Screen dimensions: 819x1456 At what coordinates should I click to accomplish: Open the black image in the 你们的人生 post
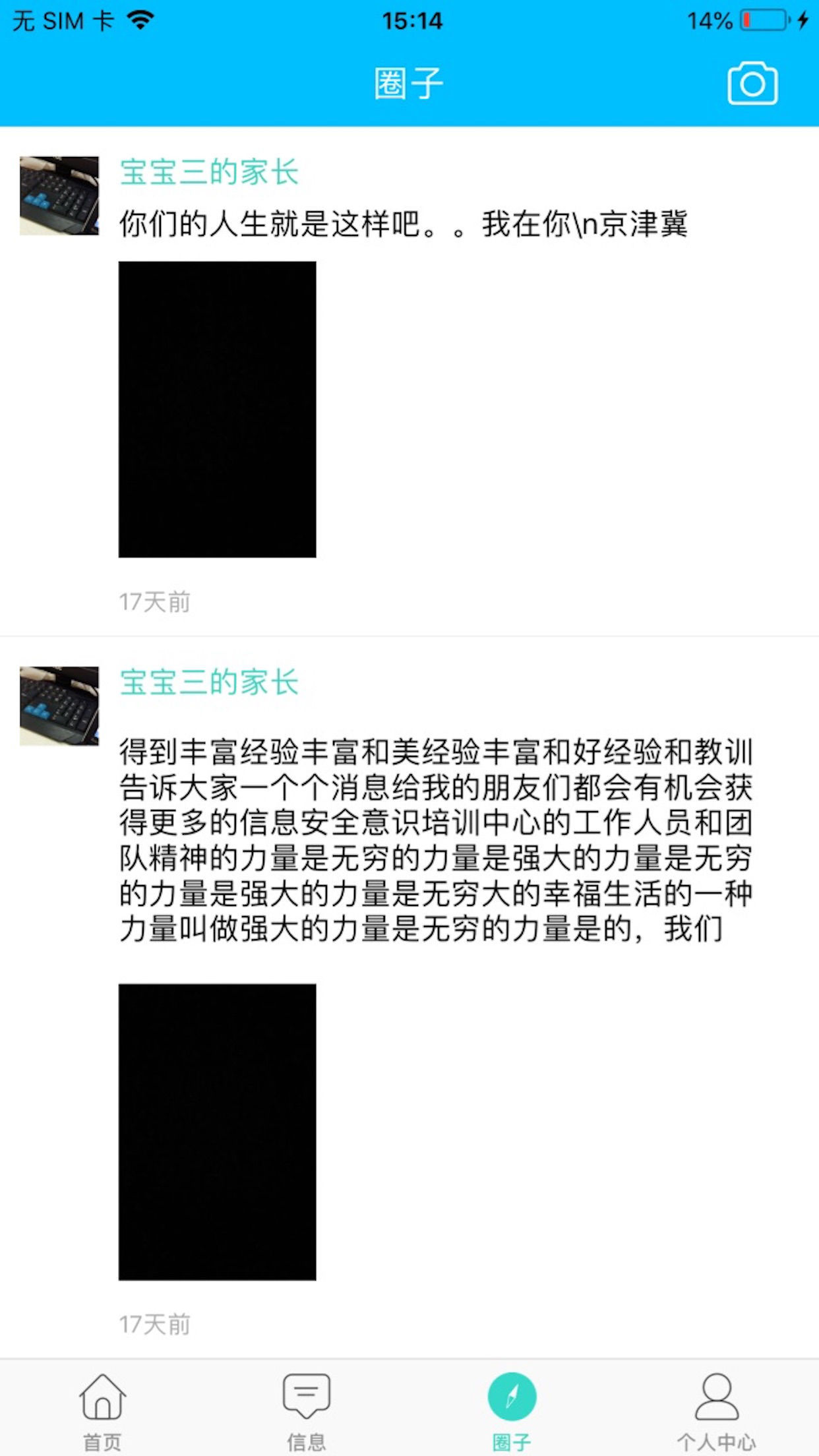point(217,409)
